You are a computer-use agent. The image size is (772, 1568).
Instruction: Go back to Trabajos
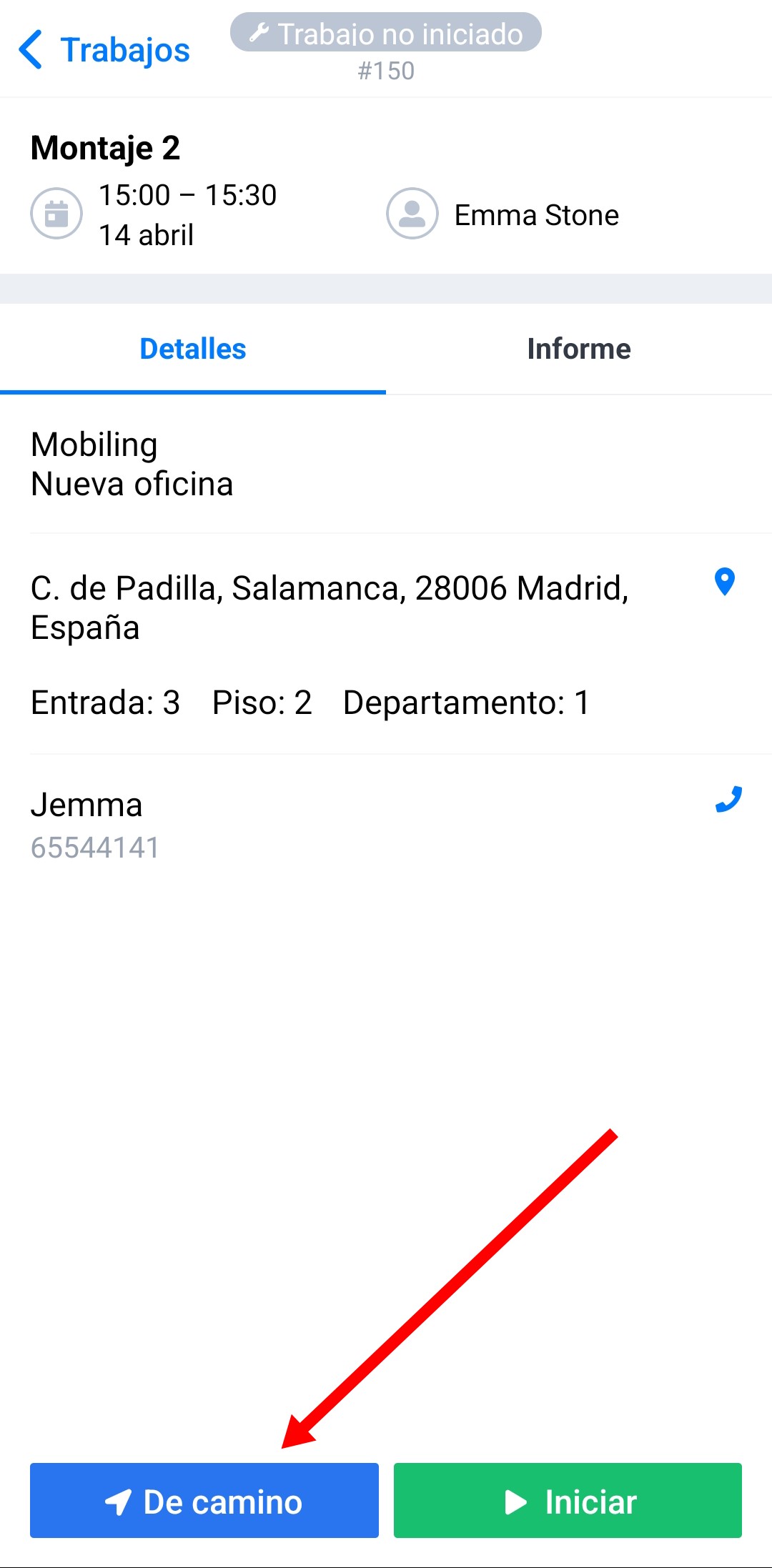point(104,50)
